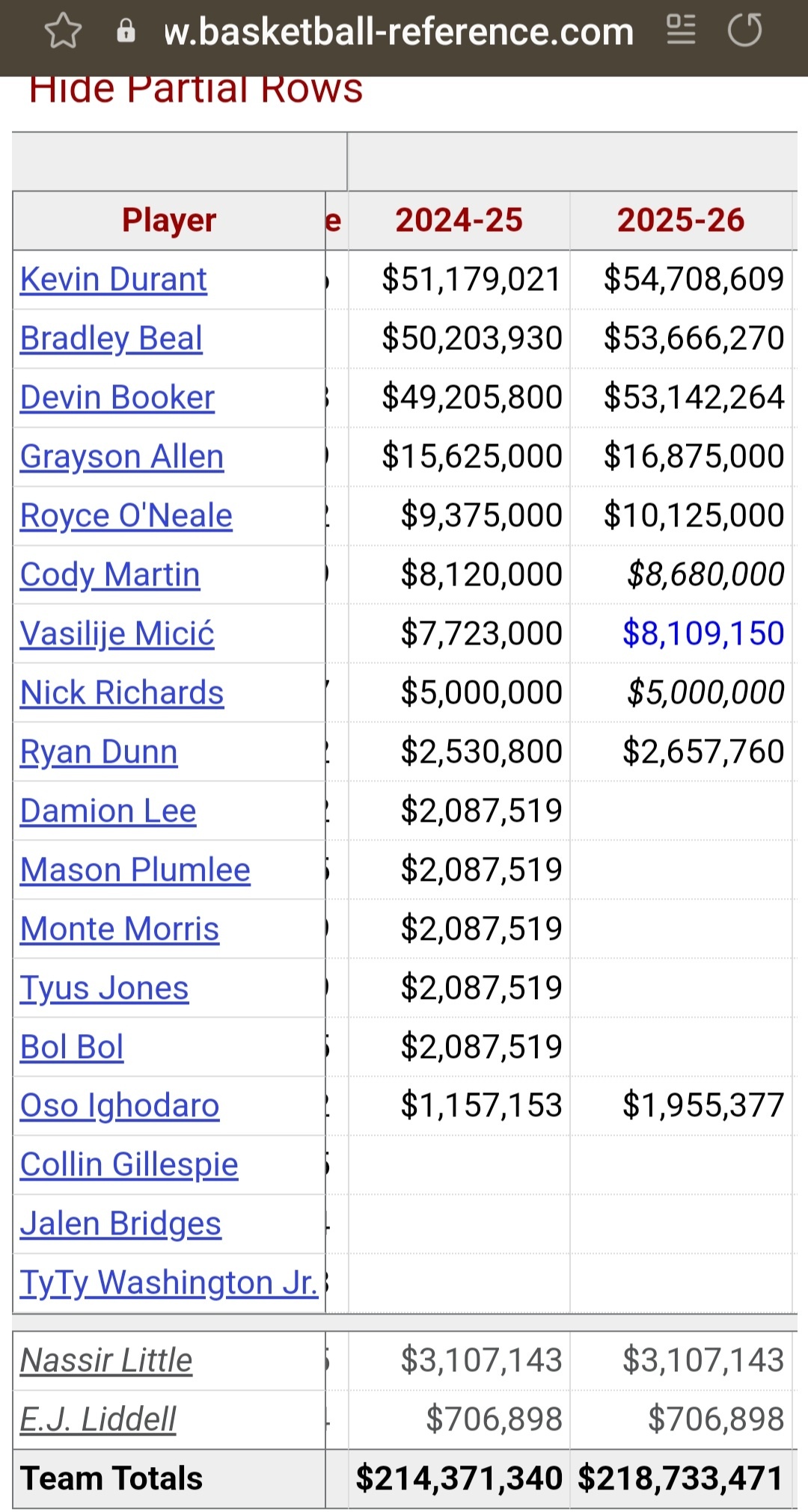Reload the page
This screenshot has width=808, height=1512.
745,31
